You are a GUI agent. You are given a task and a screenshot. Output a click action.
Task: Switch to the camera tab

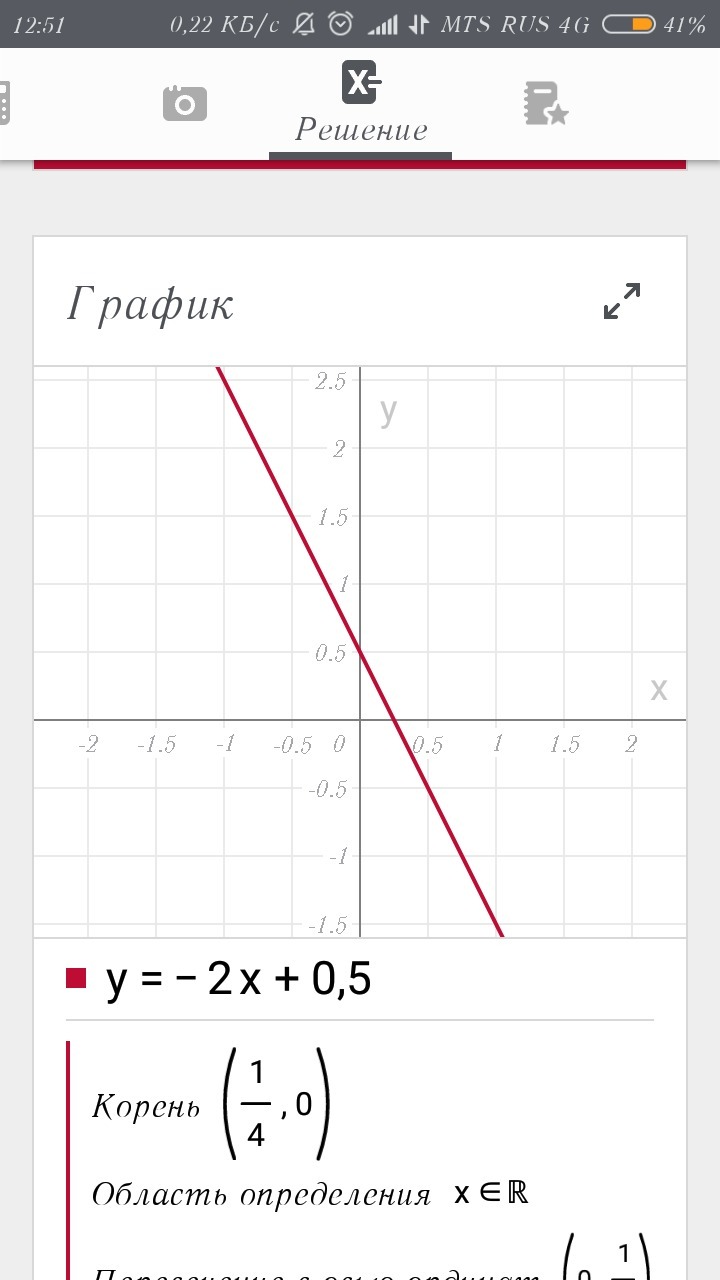tap(184, 102)
